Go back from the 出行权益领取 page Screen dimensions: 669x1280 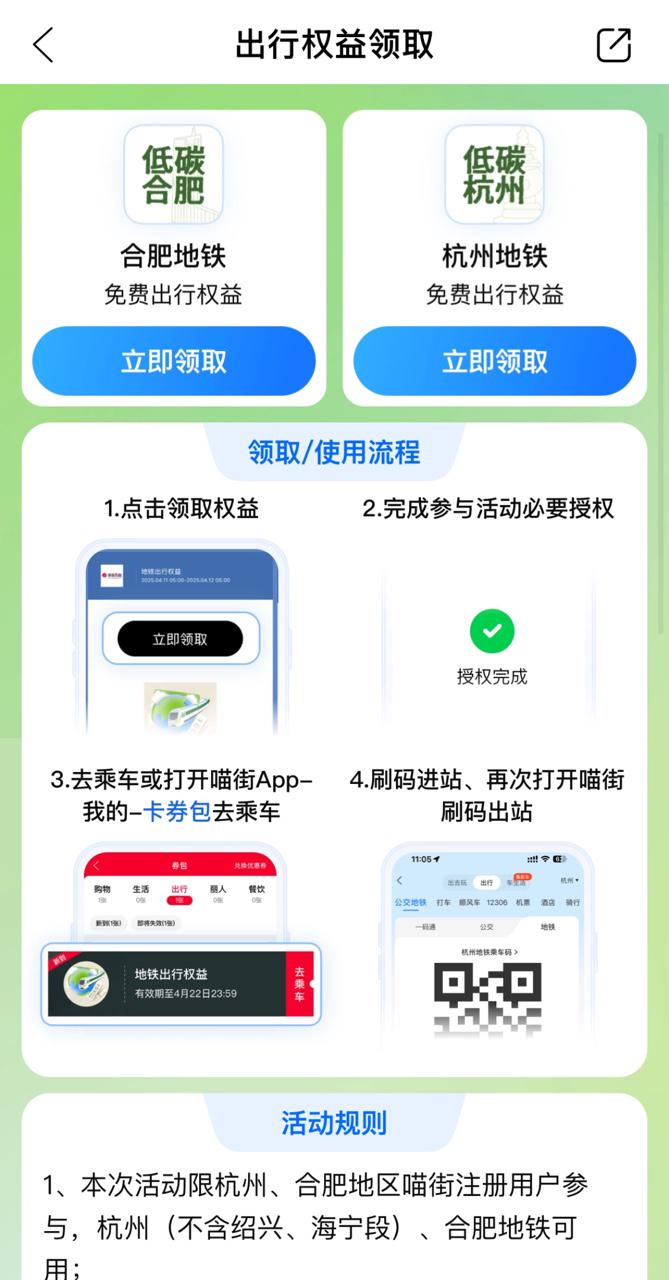tap(43, 45)
